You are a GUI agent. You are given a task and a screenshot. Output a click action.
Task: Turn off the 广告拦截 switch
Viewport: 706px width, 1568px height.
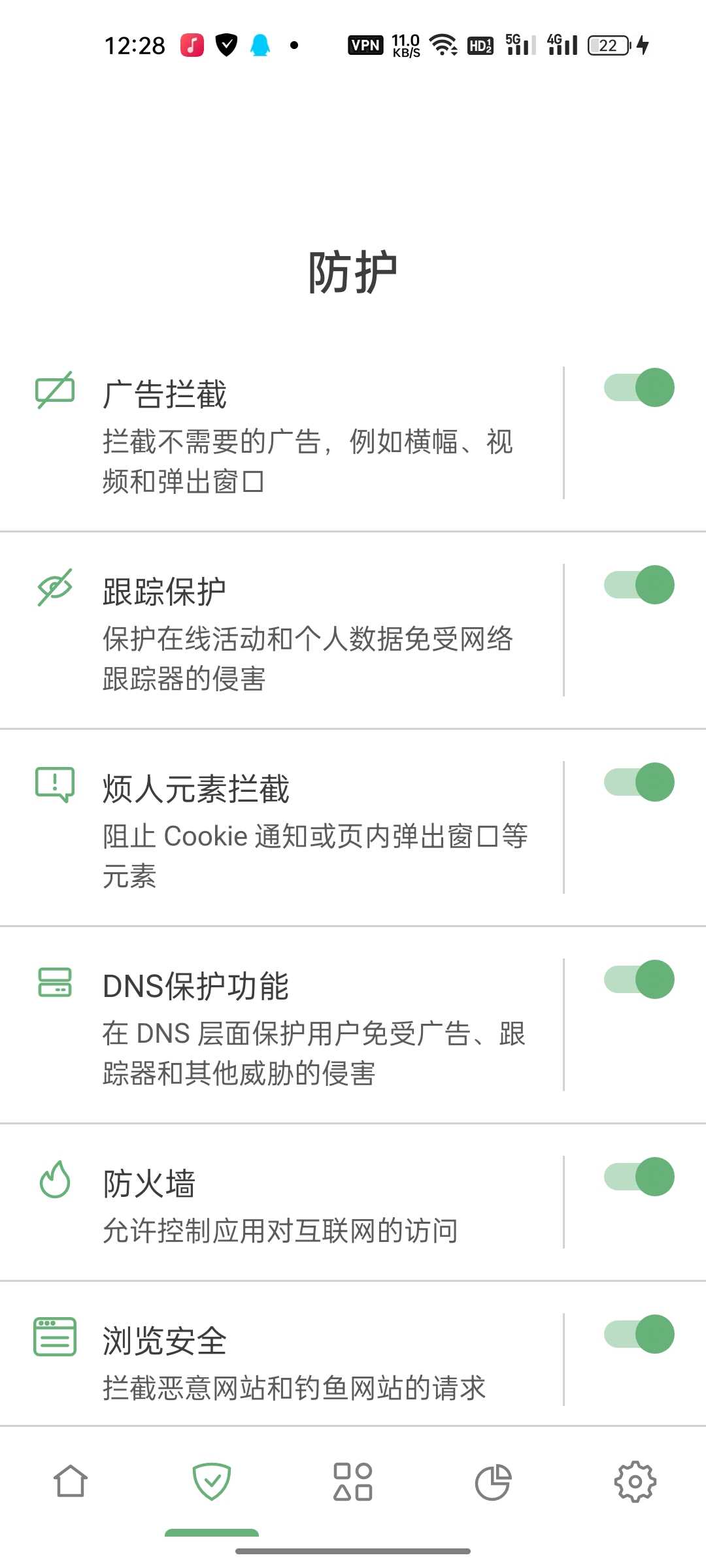639,387
